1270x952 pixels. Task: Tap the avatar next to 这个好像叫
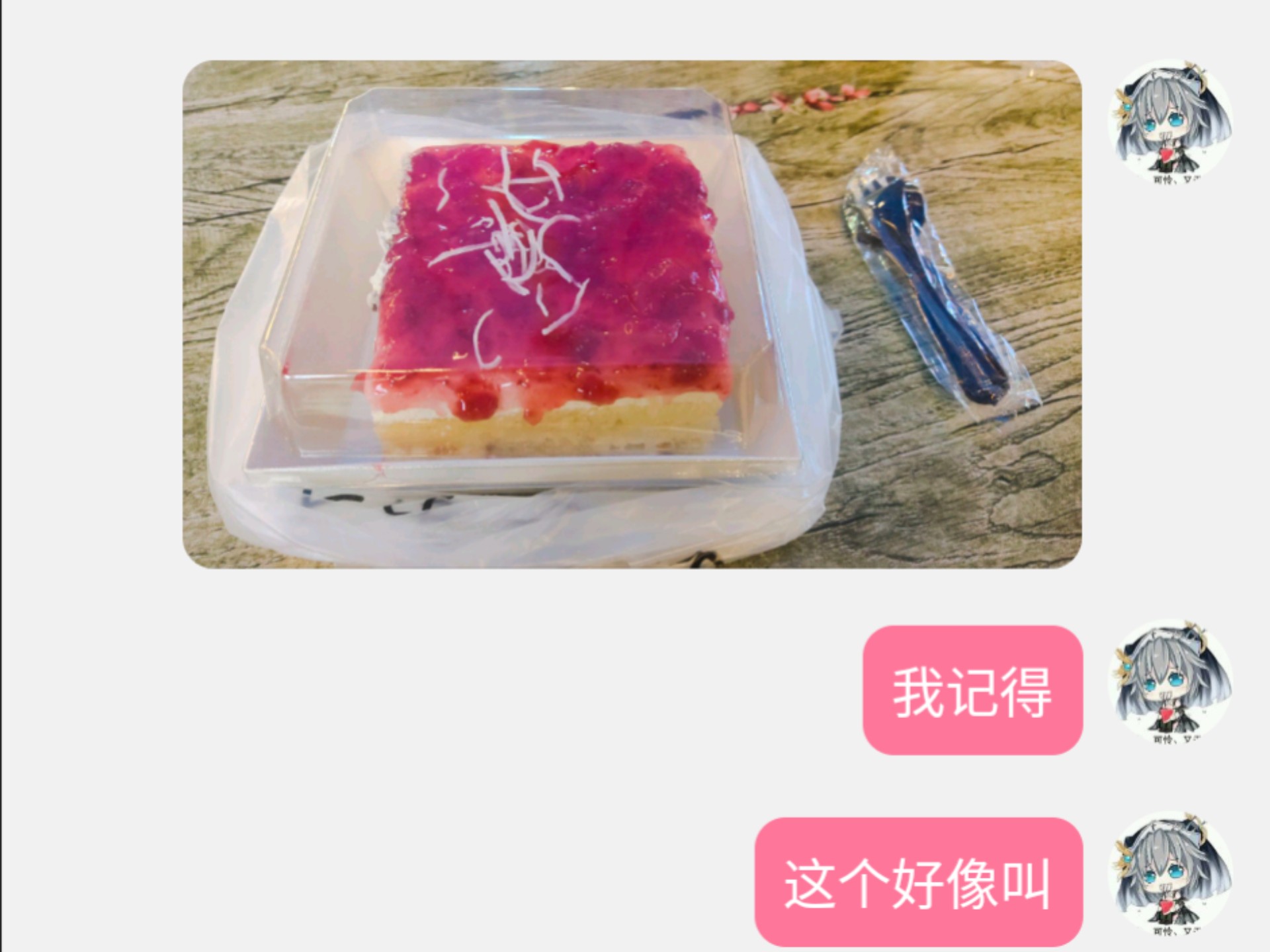[x=1169, y=873]
